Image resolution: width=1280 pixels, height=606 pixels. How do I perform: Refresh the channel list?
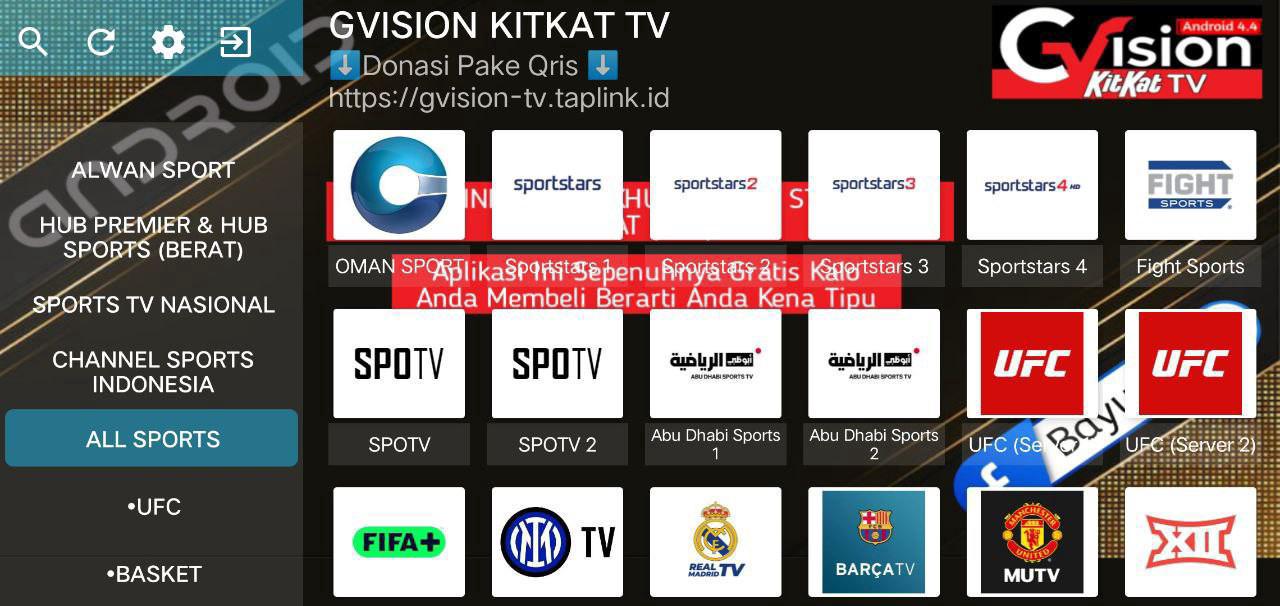pos(101,42)
